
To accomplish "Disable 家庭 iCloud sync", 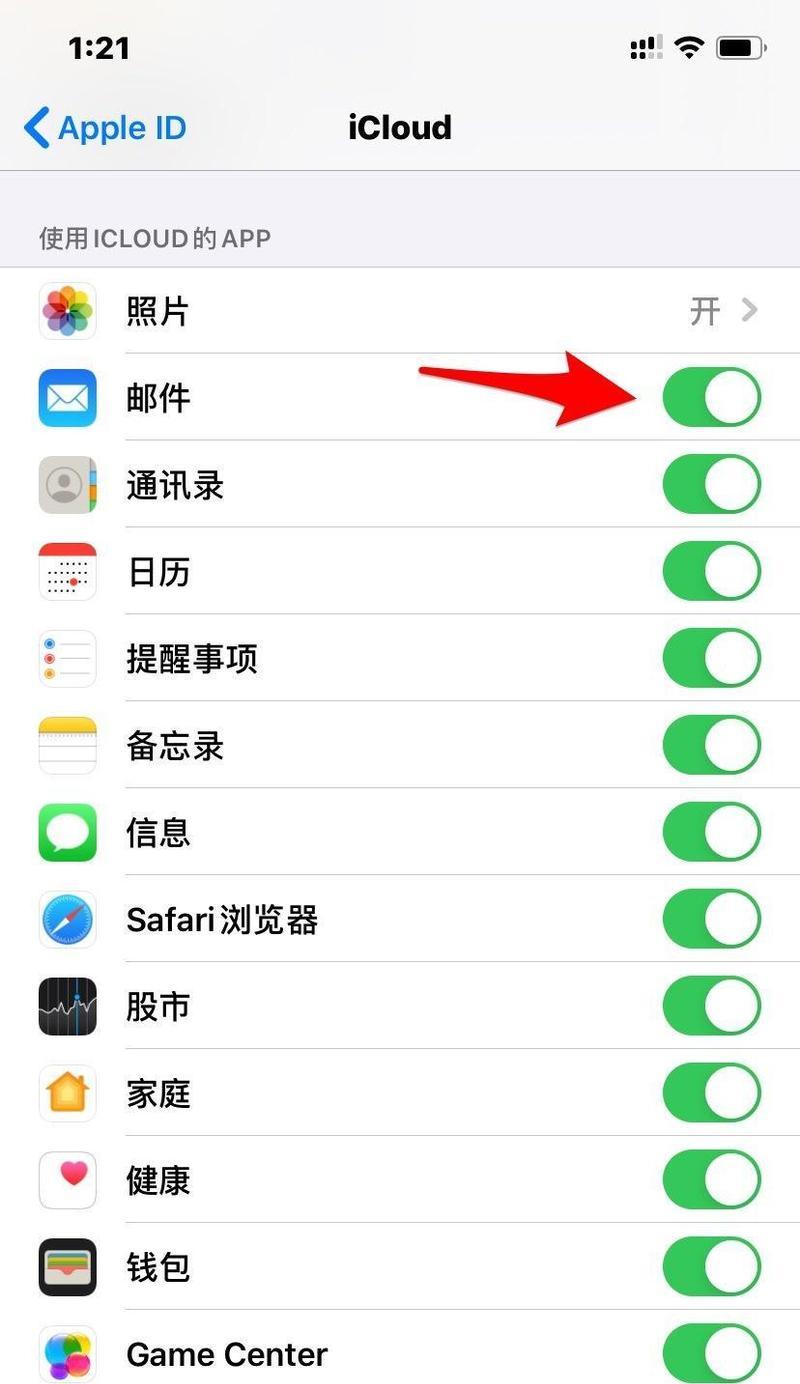I will click(x=712, y=1094).
